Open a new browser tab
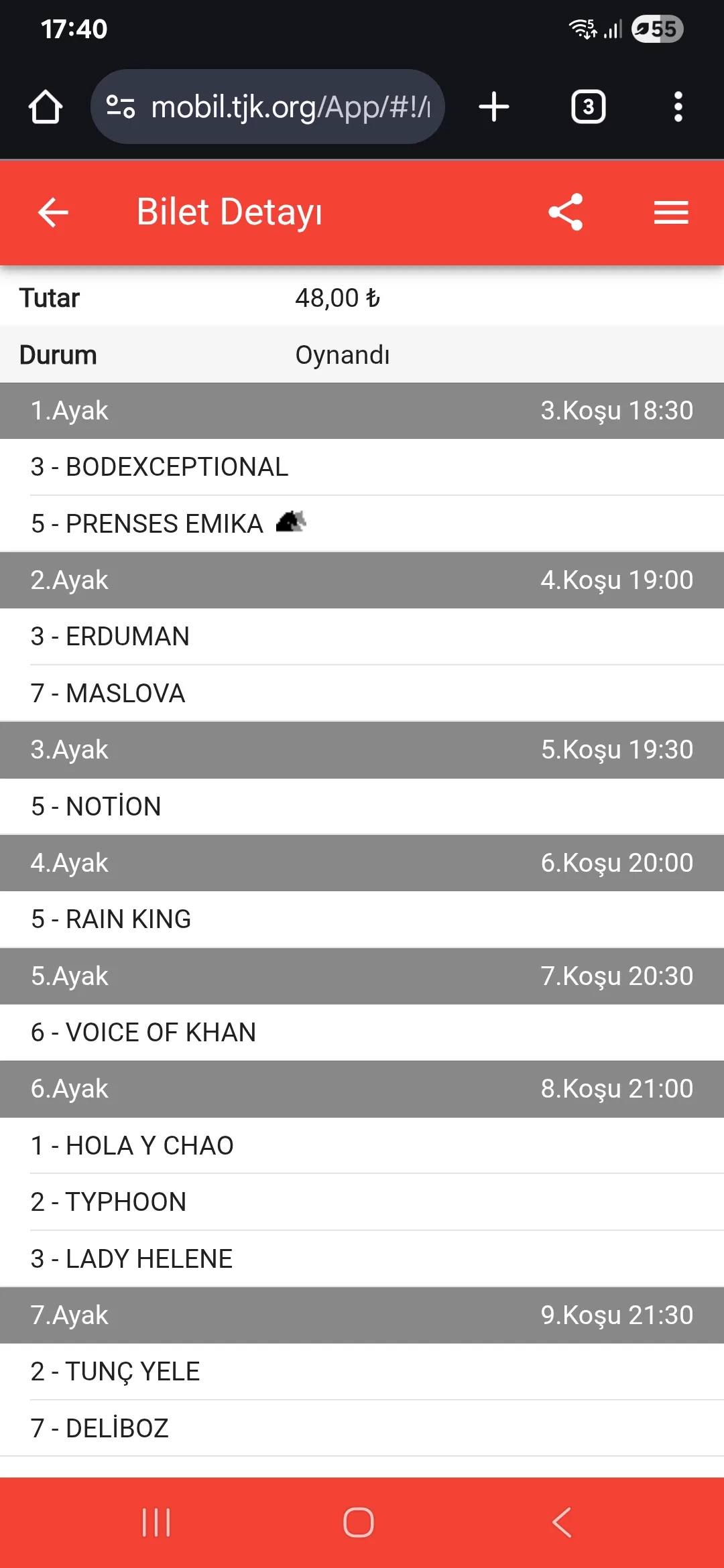 coord(494,107)
